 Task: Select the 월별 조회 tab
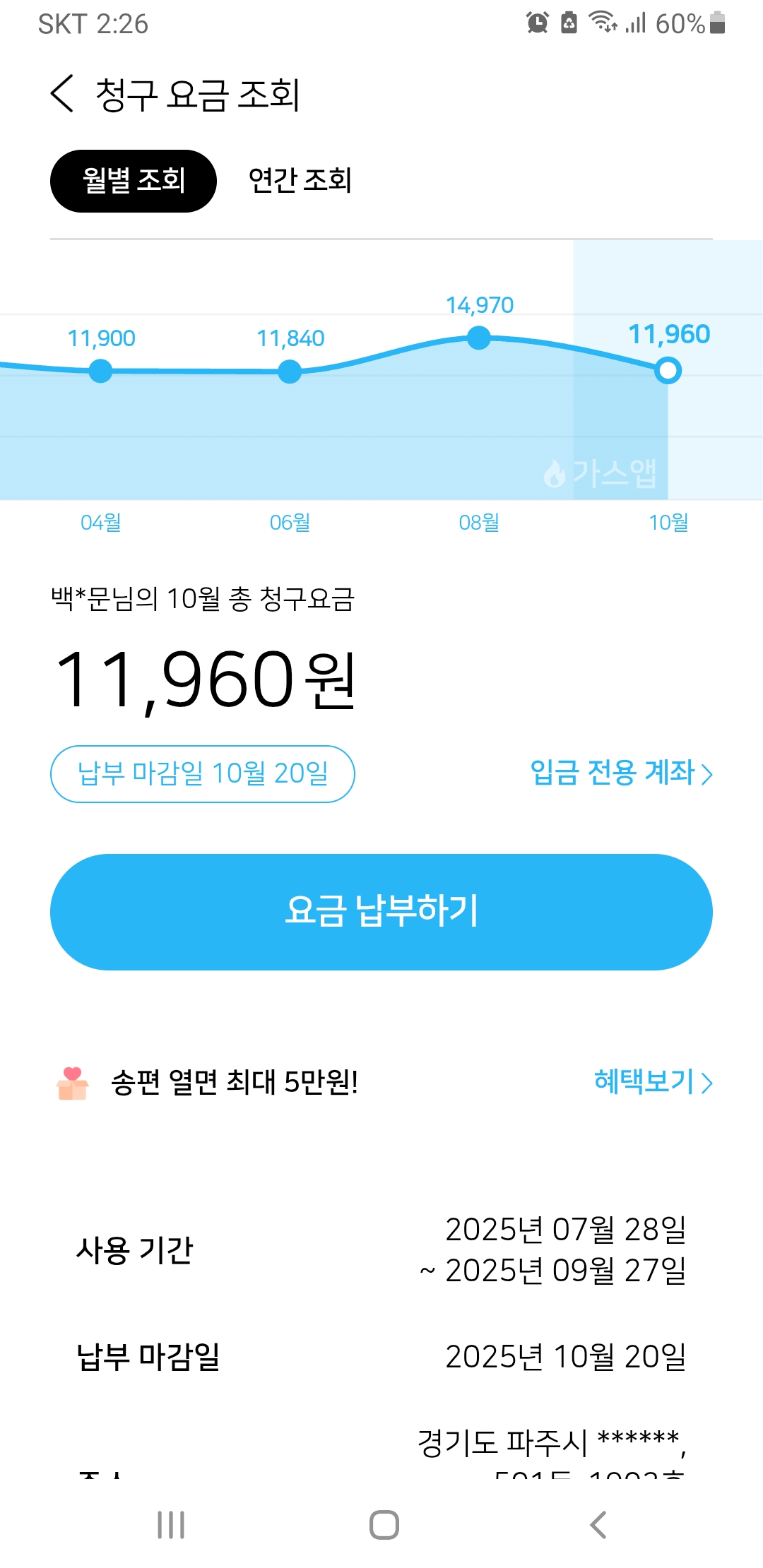[134, 181]
